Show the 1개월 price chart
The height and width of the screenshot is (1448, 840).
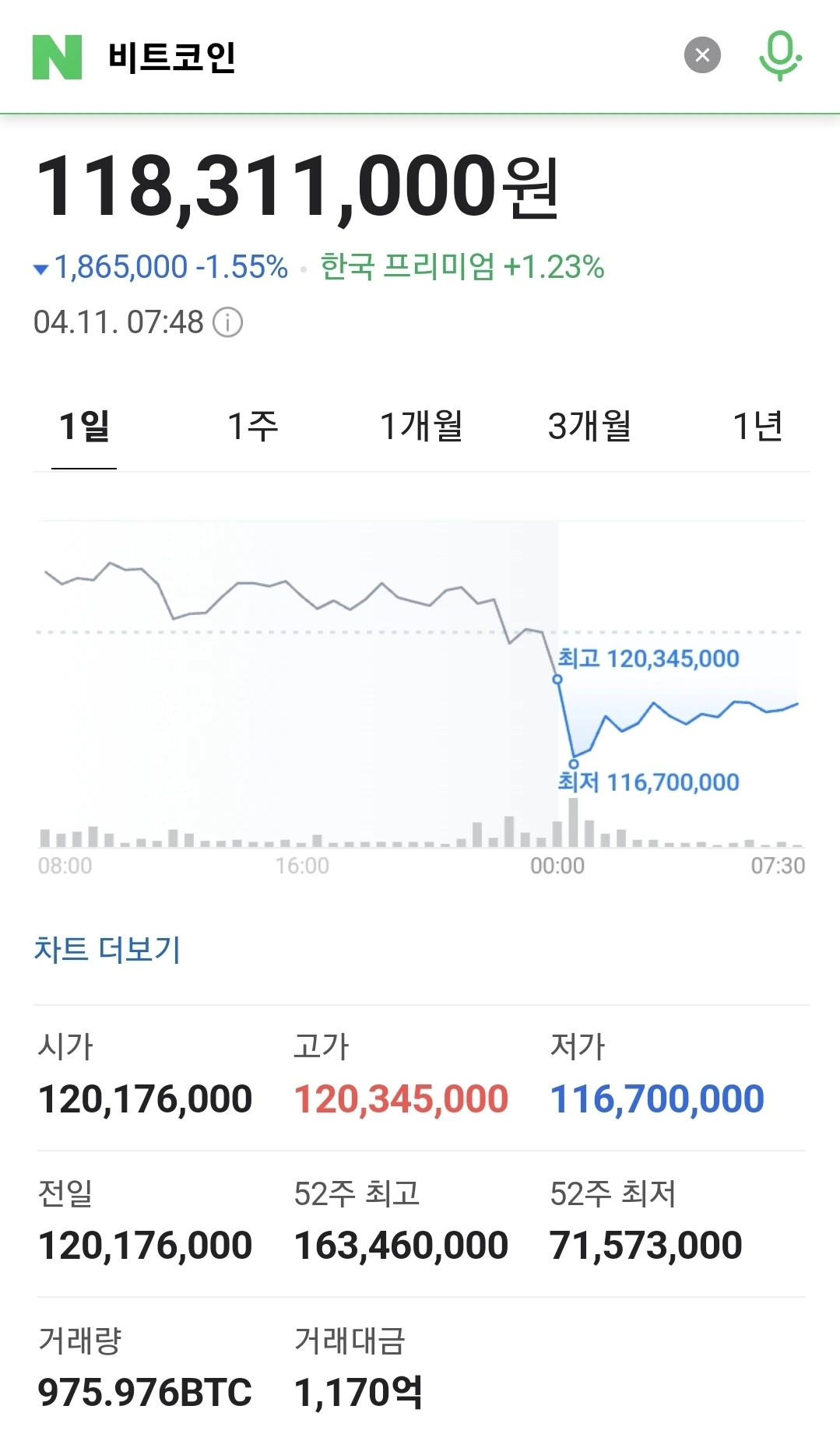[x=421, y=427]
